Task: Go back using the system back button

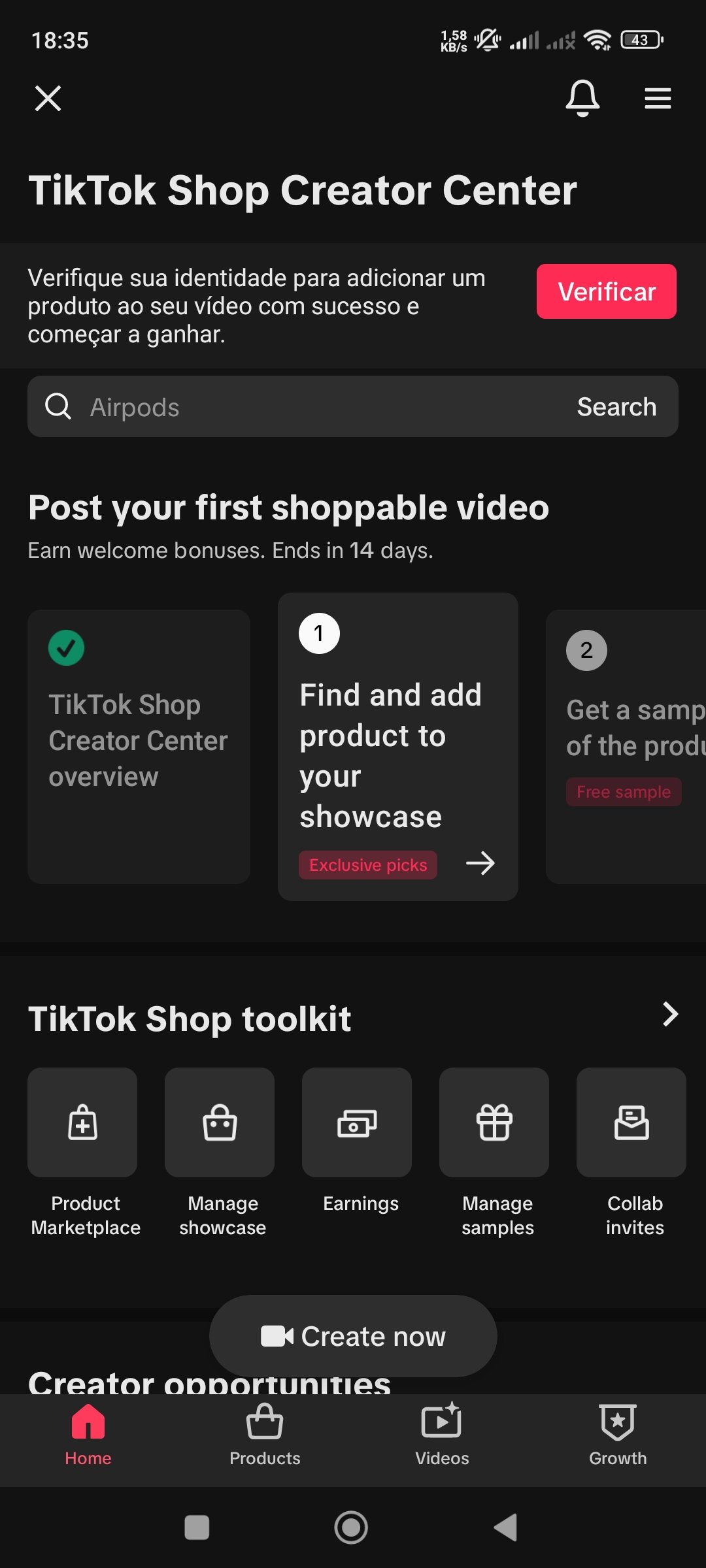Action: (505, 1527)
